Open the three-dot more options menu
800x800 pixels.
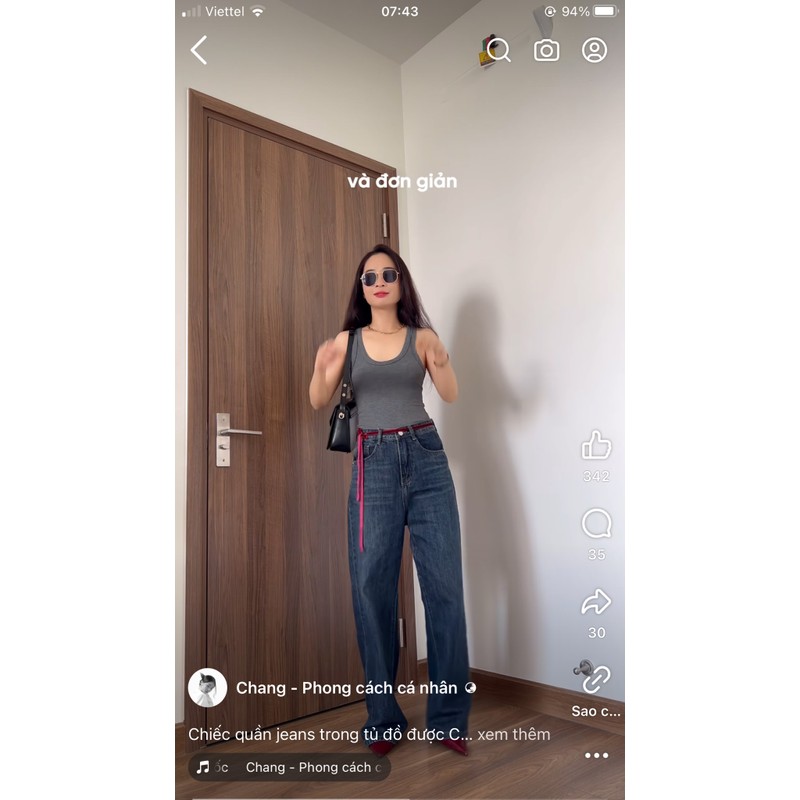[596, 756]
